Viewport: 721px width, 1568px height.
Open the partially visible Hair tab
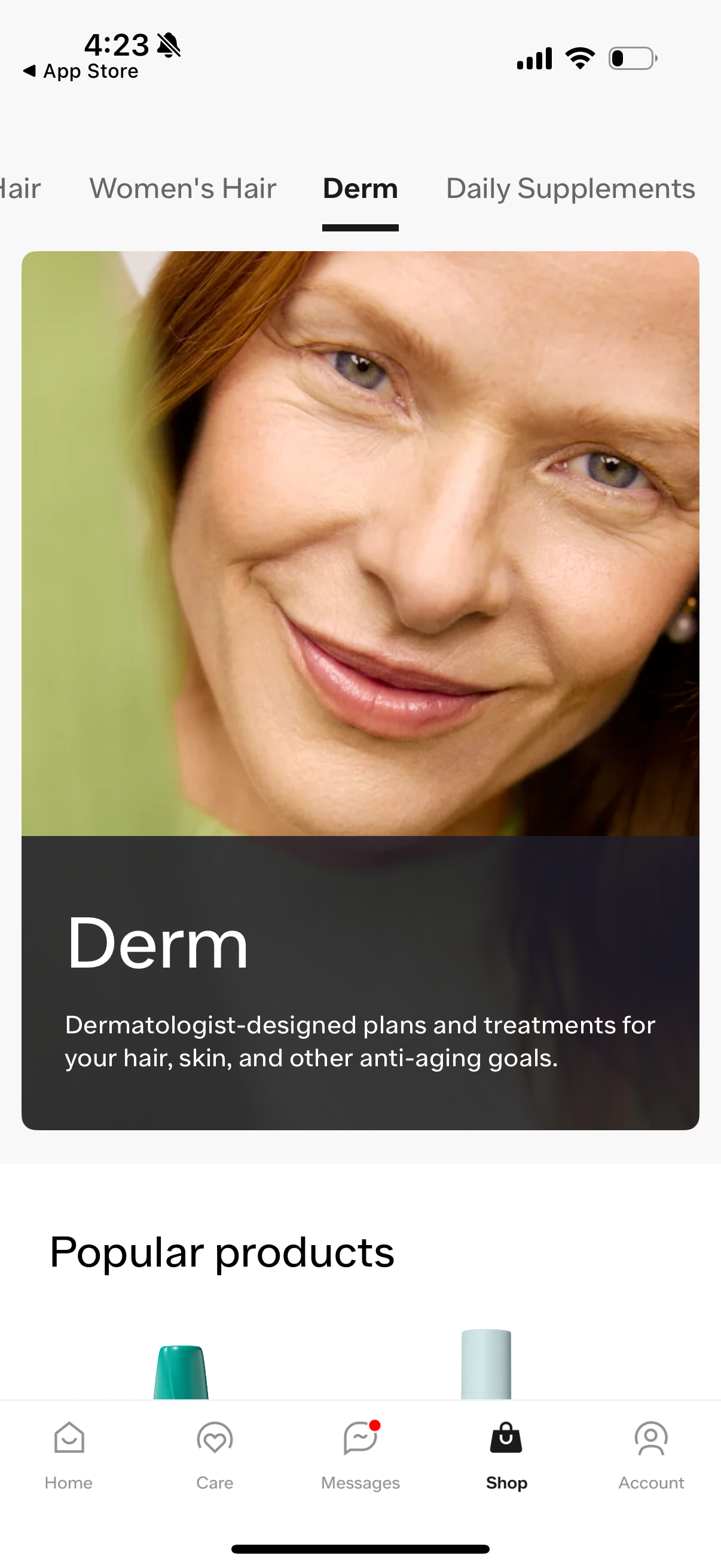(x=20, y=189)
